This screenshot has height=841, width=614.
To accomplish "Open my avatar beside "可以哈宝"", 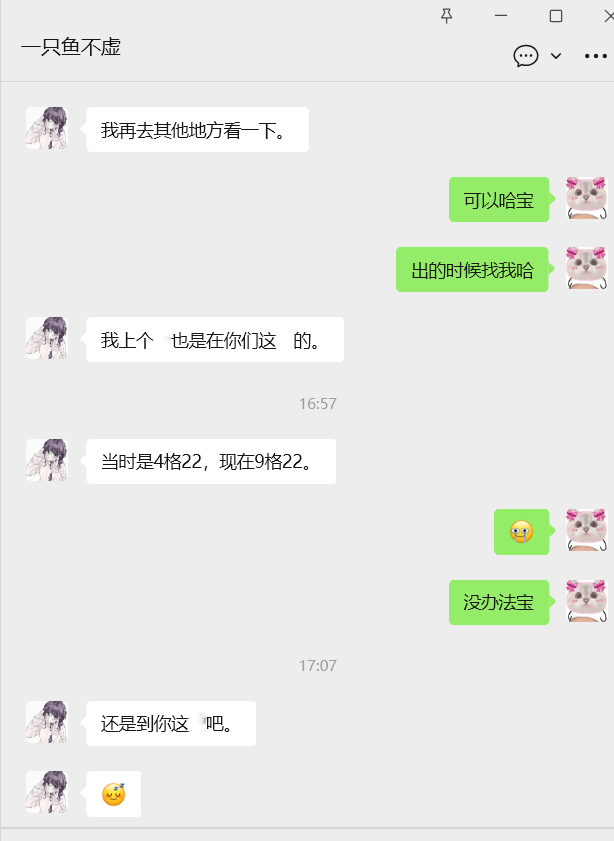I will pos(587,198).
